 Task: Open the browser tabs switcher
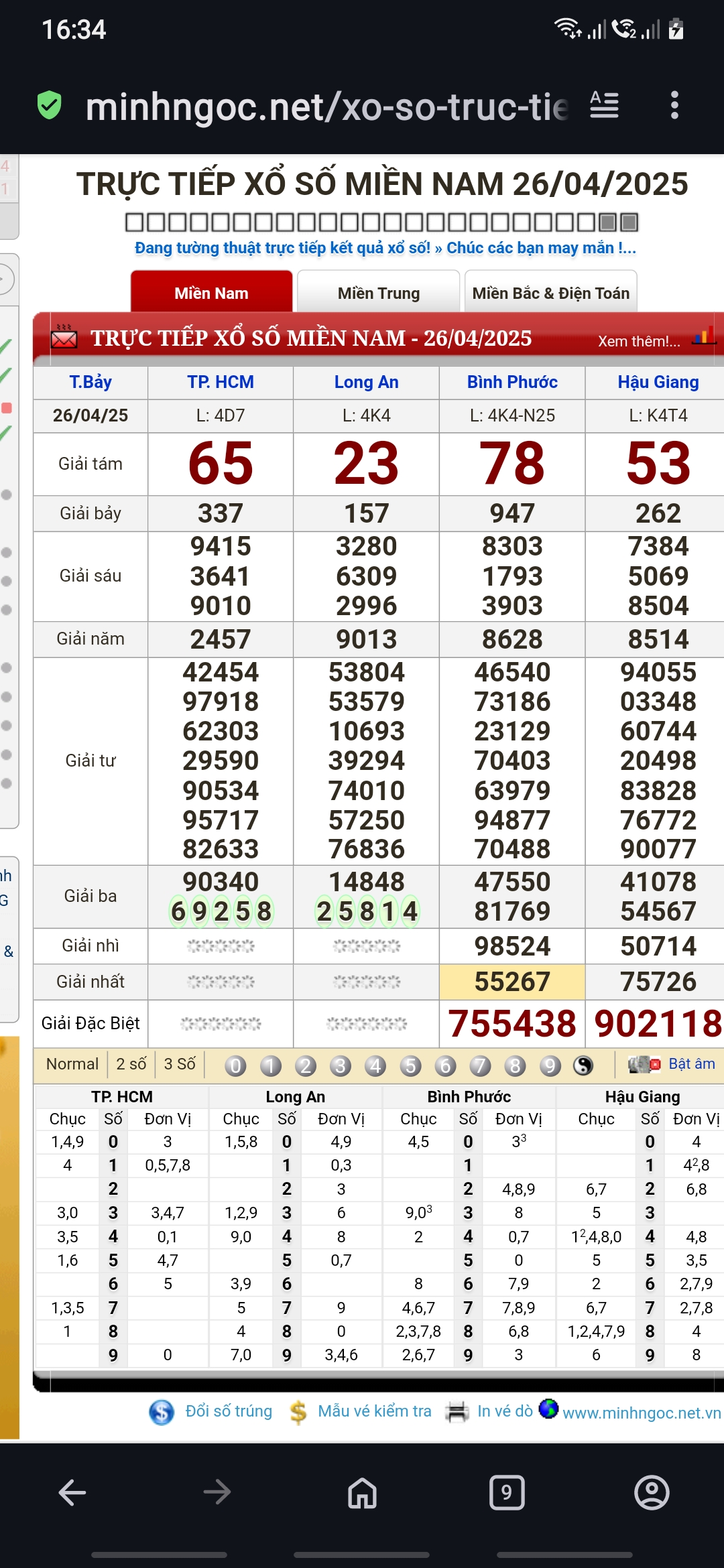pyautogui.click(x=507, y=1492)
